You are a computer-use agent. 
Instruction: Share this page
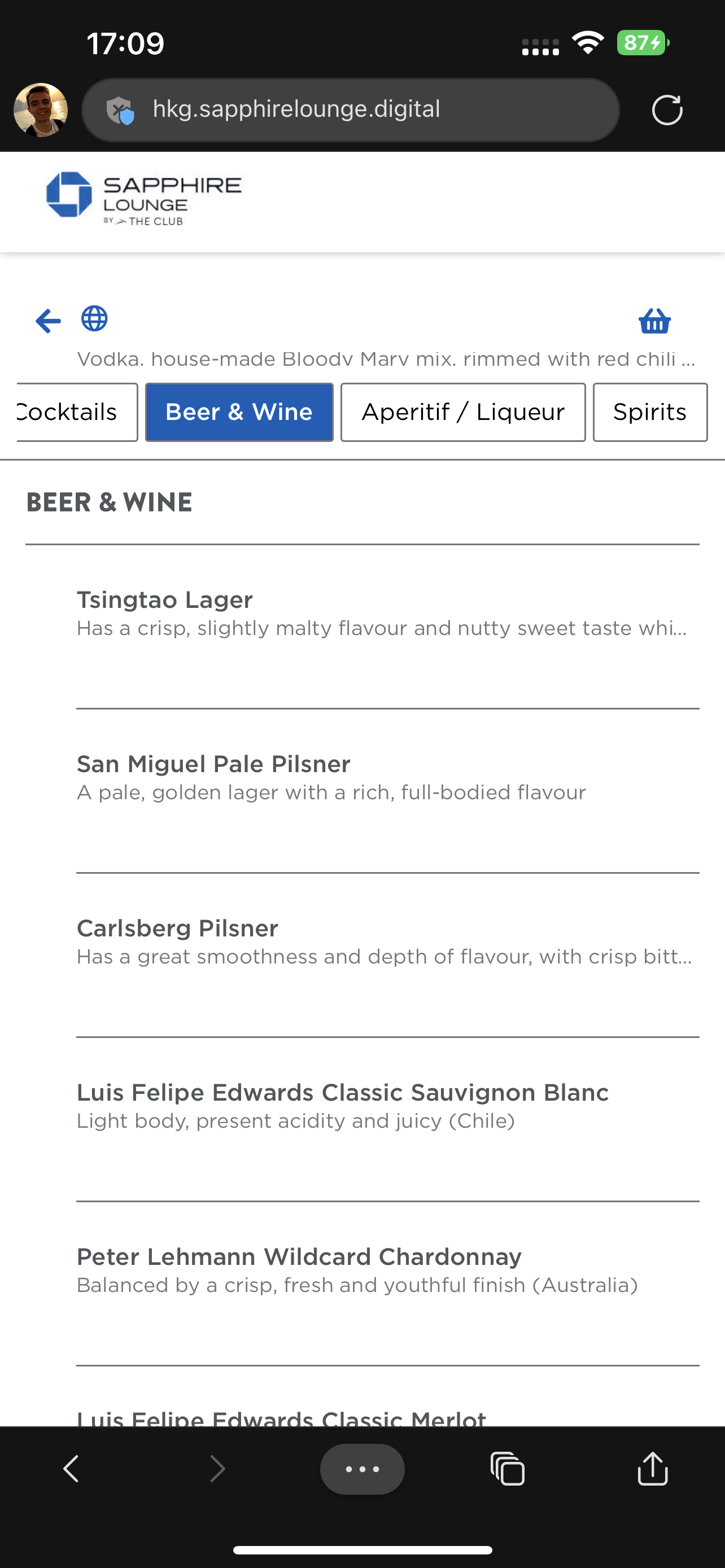point(653,1469)
